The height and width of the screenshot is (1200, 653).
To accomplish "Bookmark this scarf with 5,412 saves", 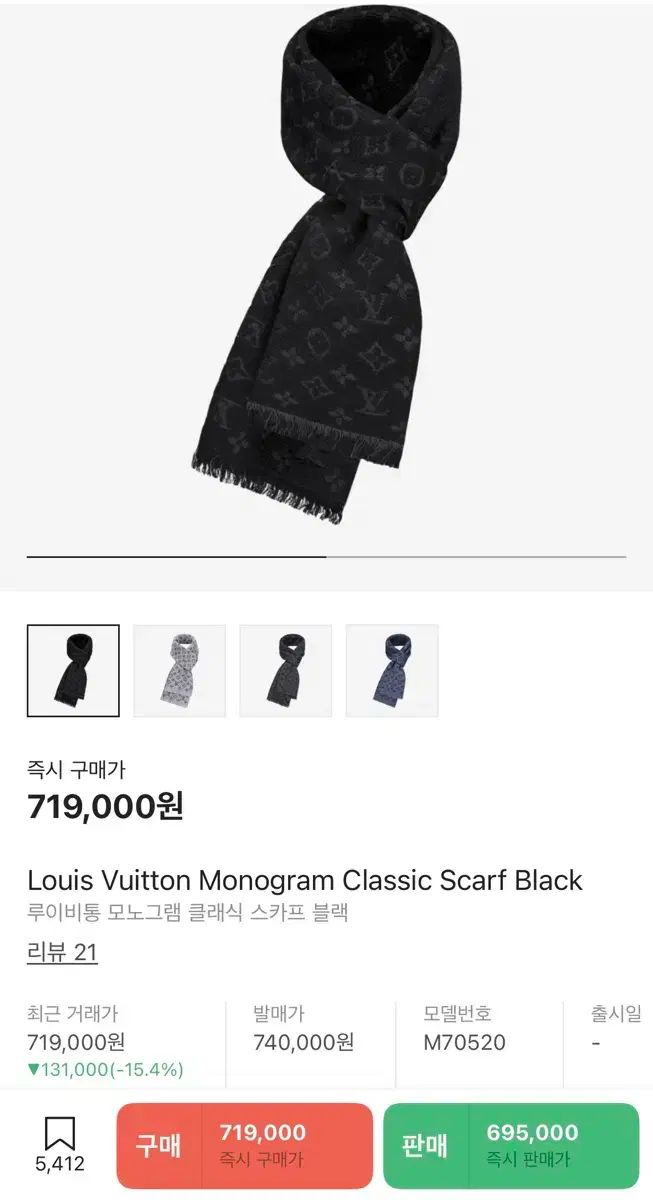I will click(60, 1144).
